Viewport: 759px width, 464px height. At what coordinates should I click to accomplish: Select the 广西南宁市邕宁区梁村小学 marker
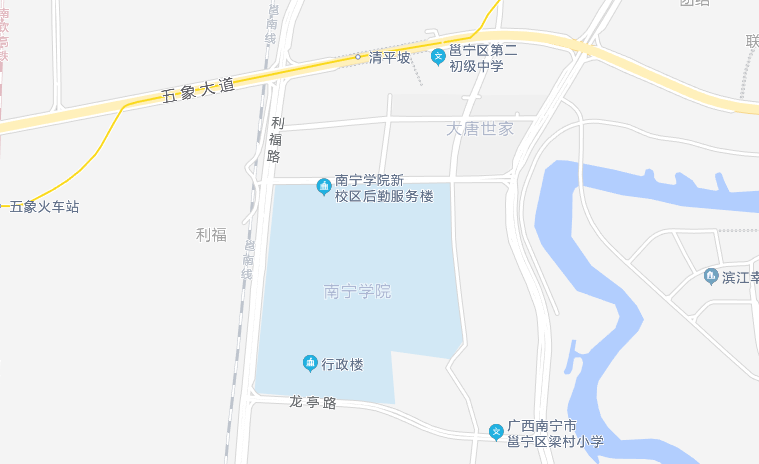coord(496,432)
